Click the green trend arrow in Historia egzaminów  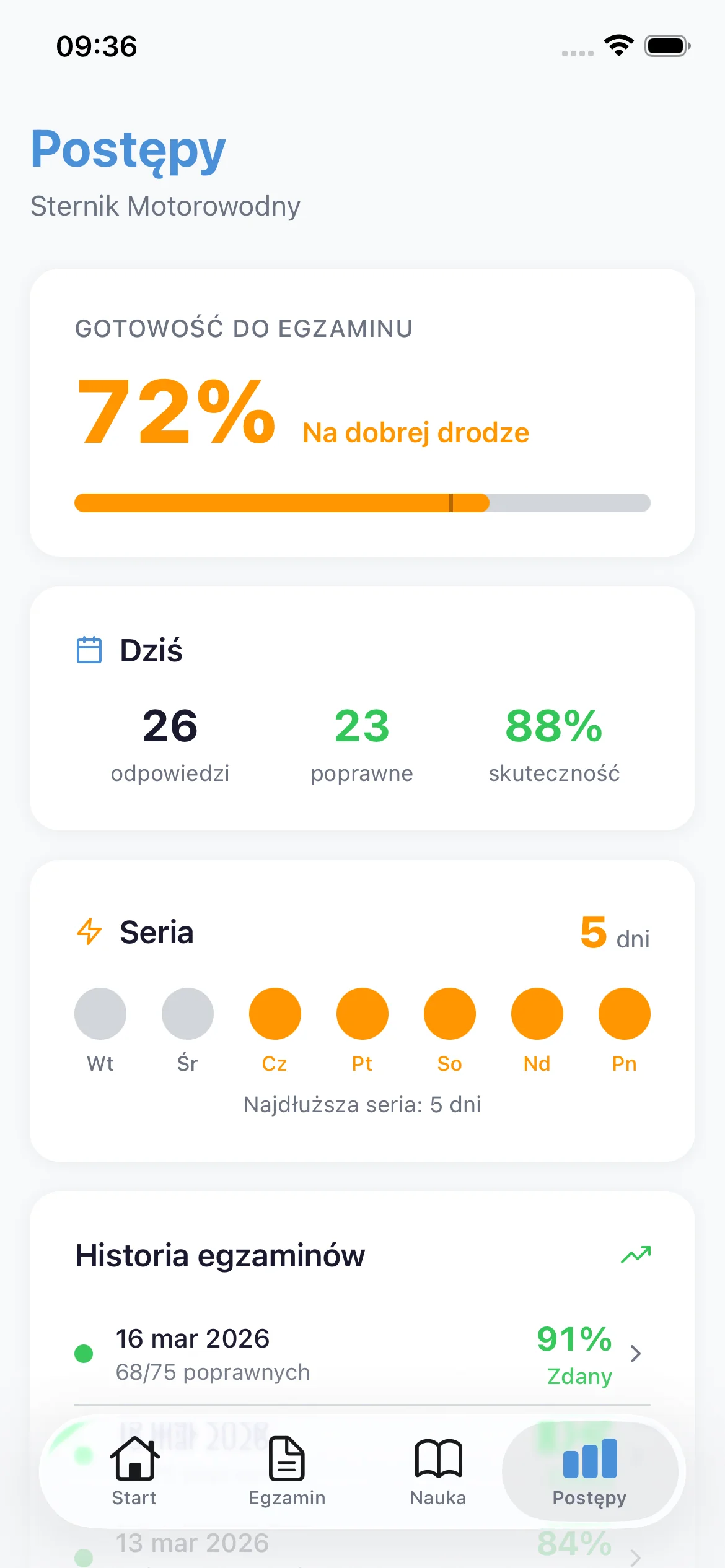coord(636,1255)
